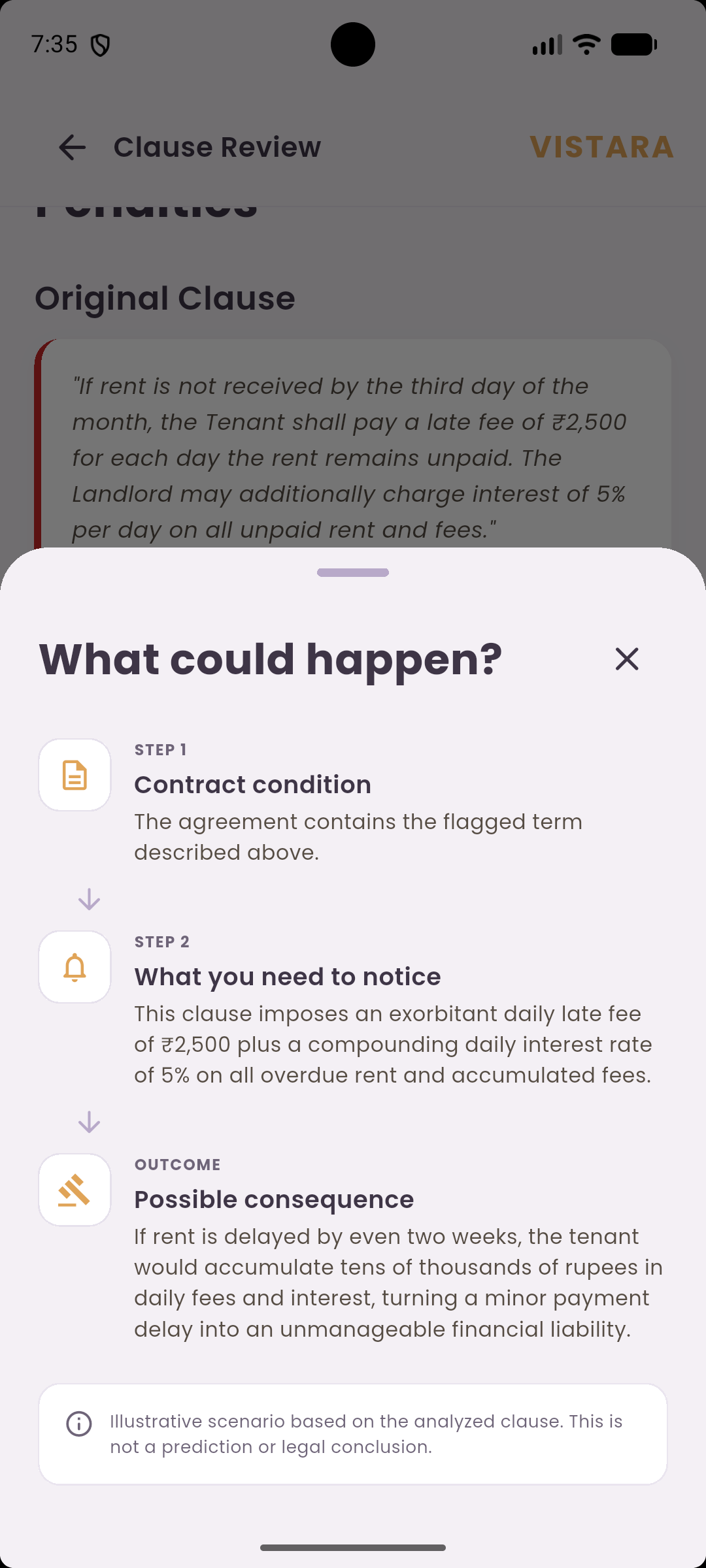Screen dimensions: 706x1568
Task: Close the What could happen sheet
Action: [x=626, y=659]
